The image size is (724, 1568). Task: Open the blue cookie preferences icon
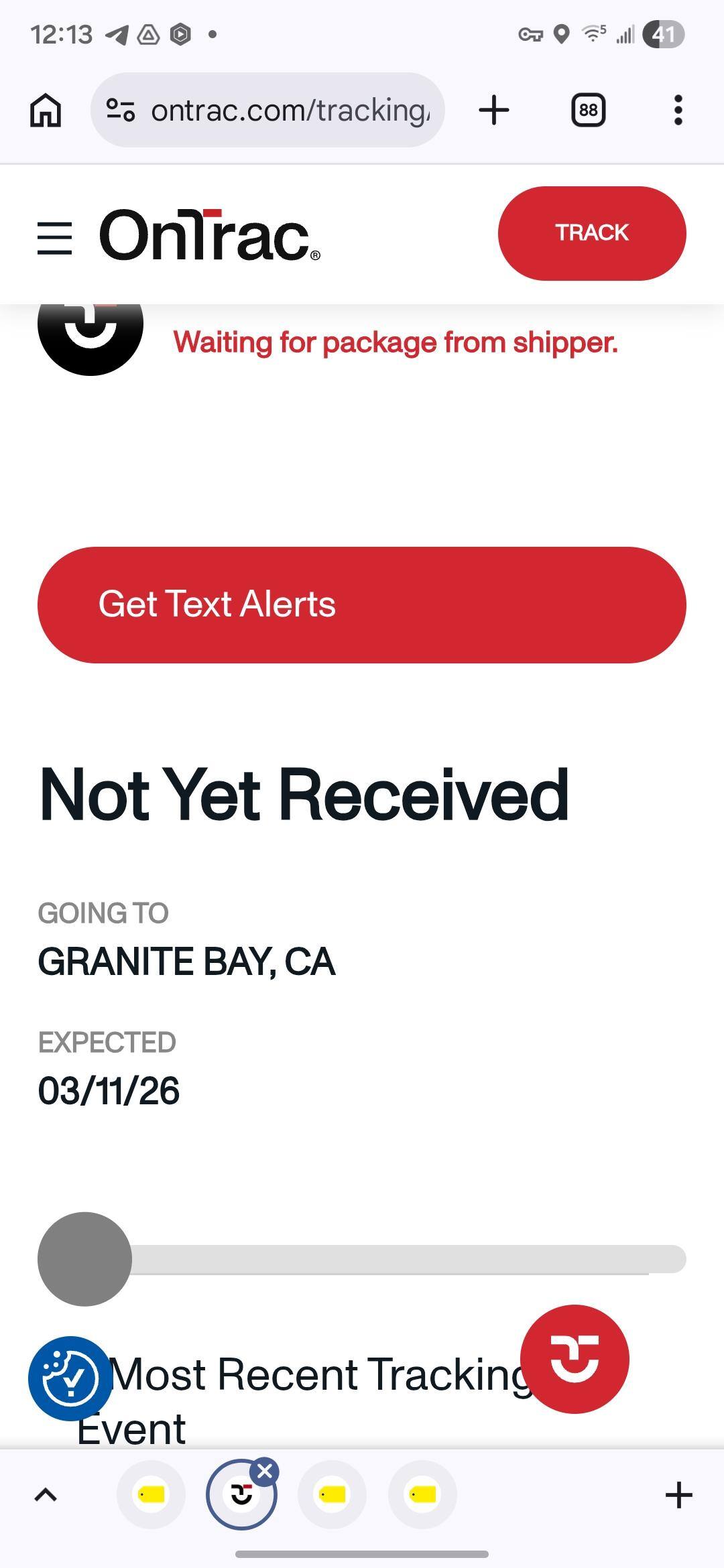[70, 1378]
